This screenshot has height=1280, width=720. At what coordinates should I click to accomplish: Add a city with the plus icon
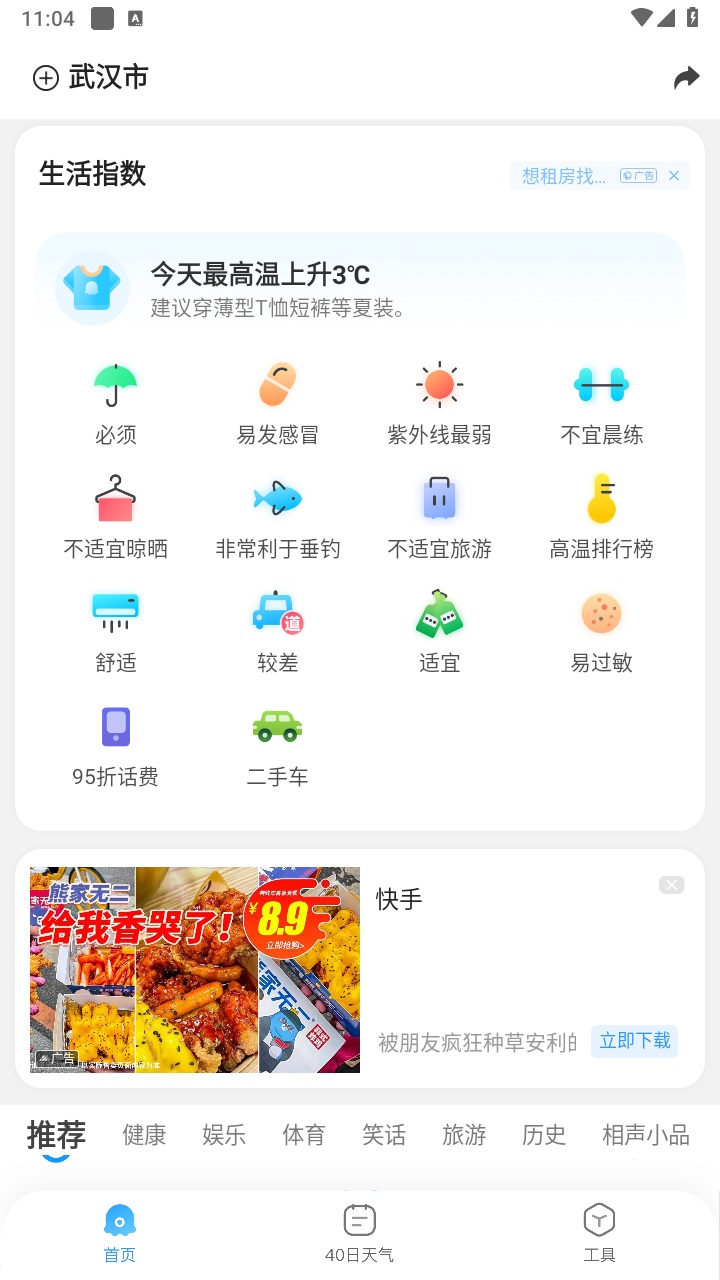point(46,78)
